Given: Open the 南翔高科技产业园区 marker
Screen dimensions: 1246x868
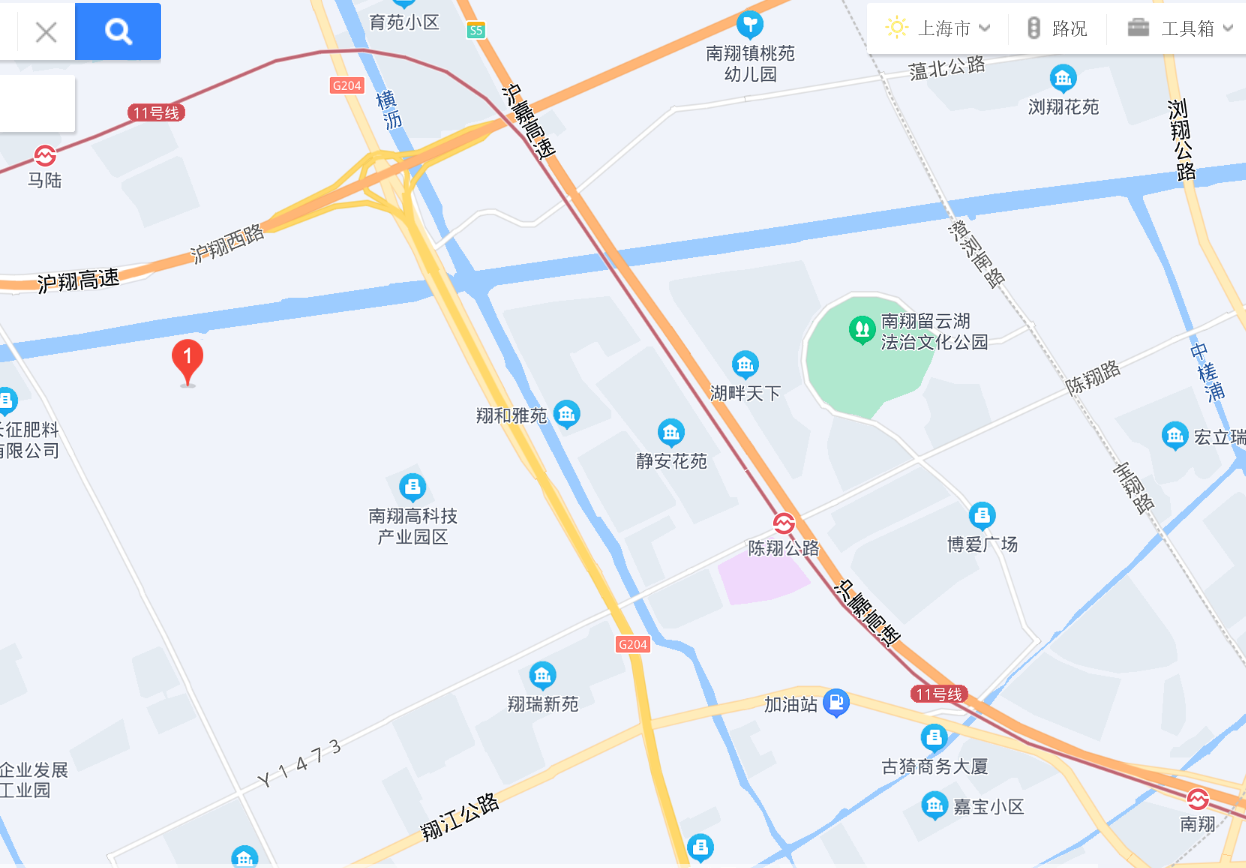Looking at the screenshot, I should click(412, 487).
